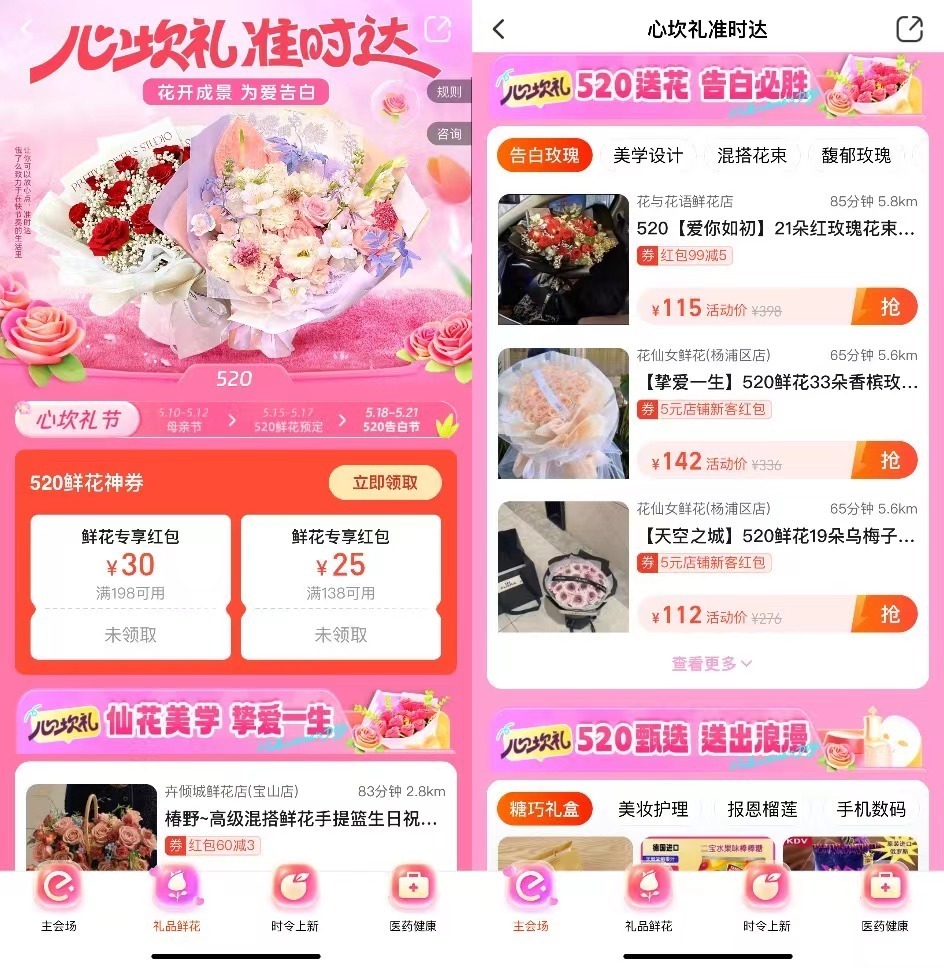Tap 抢 on the ¥112 天空之城 bouquet
Screen dimensions: 944x968
889,614
